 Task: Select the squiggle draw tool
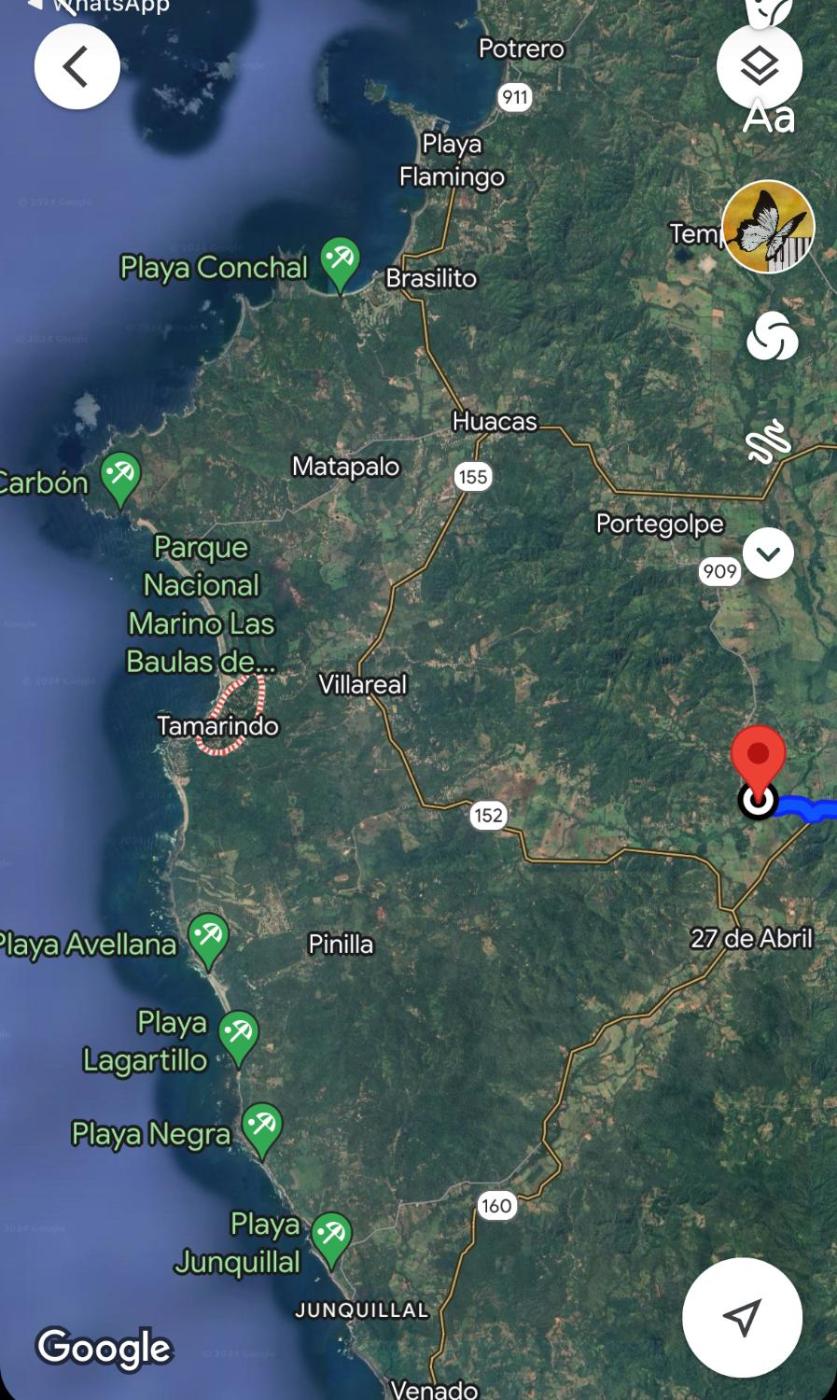[x=768, y=443]
